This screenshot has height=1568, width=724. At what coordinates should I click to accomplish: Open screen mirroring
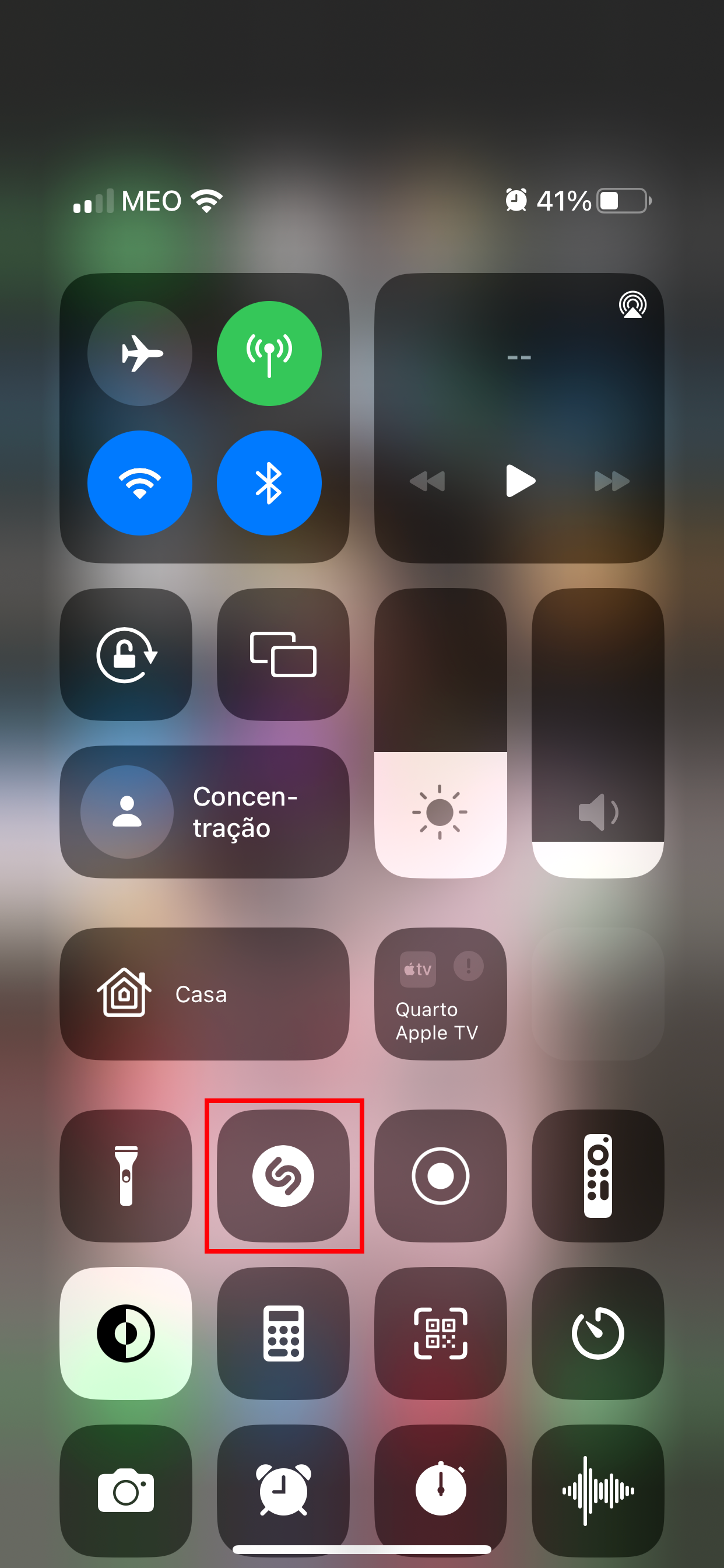tap(283, 654)
